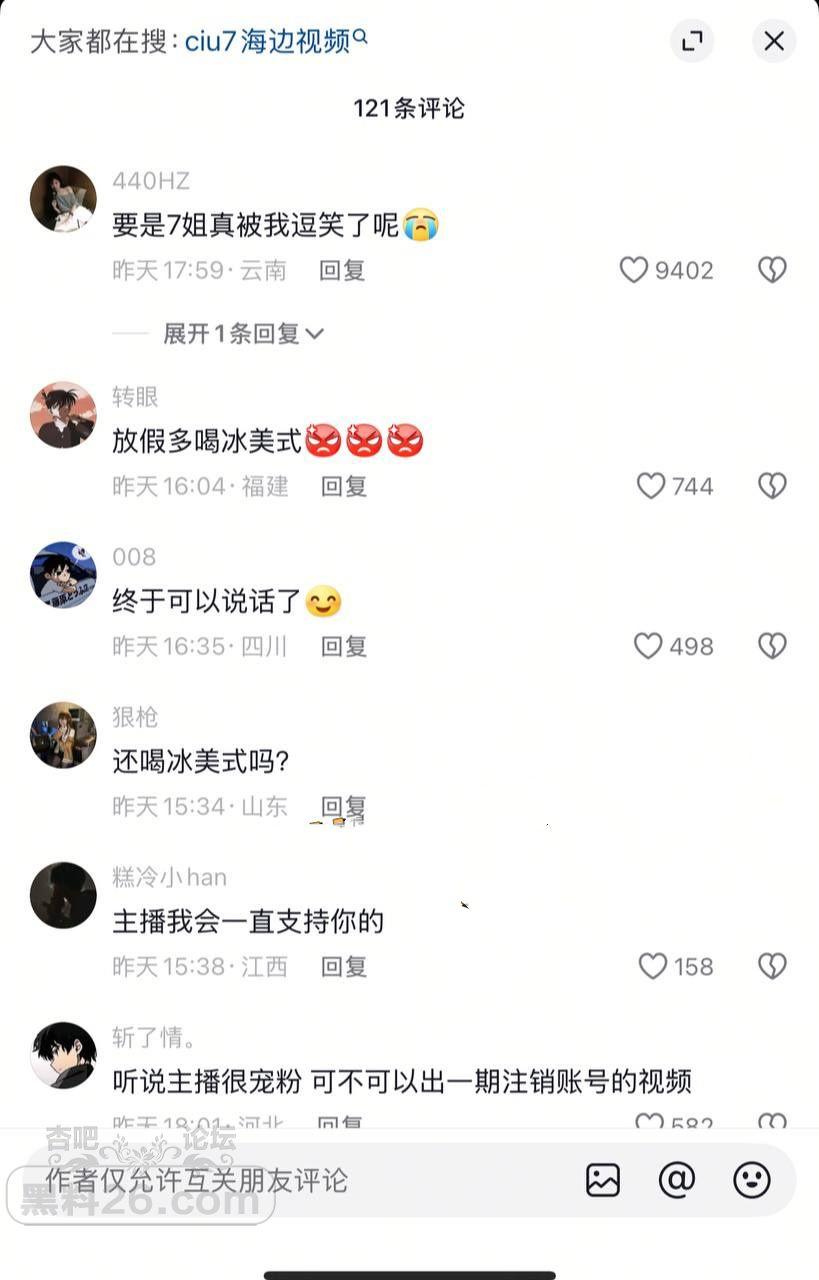This screenshot has width=819, height=1280.
Task: Reply to 糕冷小han's comment
Action: click(343, 966)
